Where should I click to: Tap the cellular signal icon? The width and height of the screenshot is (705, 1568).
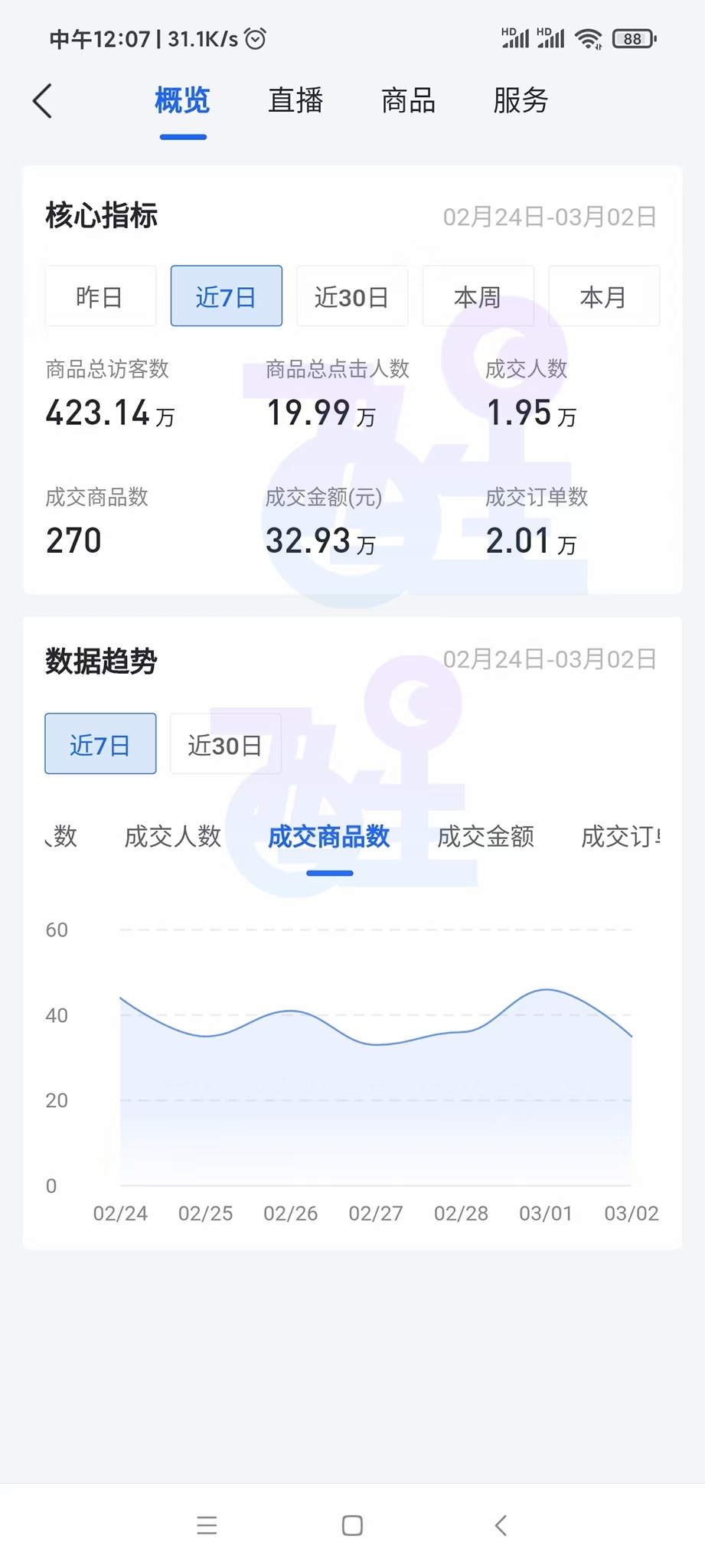(x=514, y=38)
